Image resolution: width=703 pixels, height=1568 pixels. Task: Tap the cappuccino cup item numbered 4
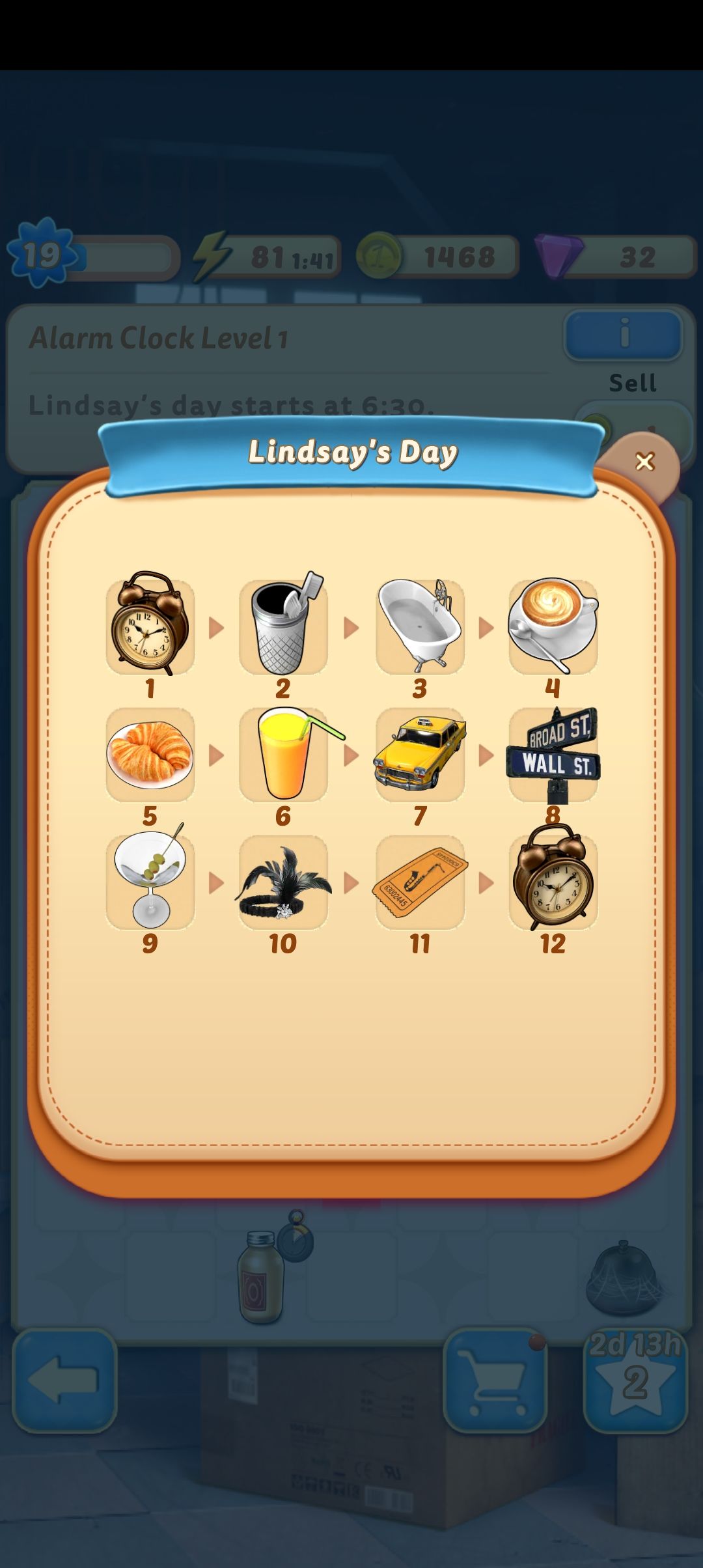pos(555,625)
